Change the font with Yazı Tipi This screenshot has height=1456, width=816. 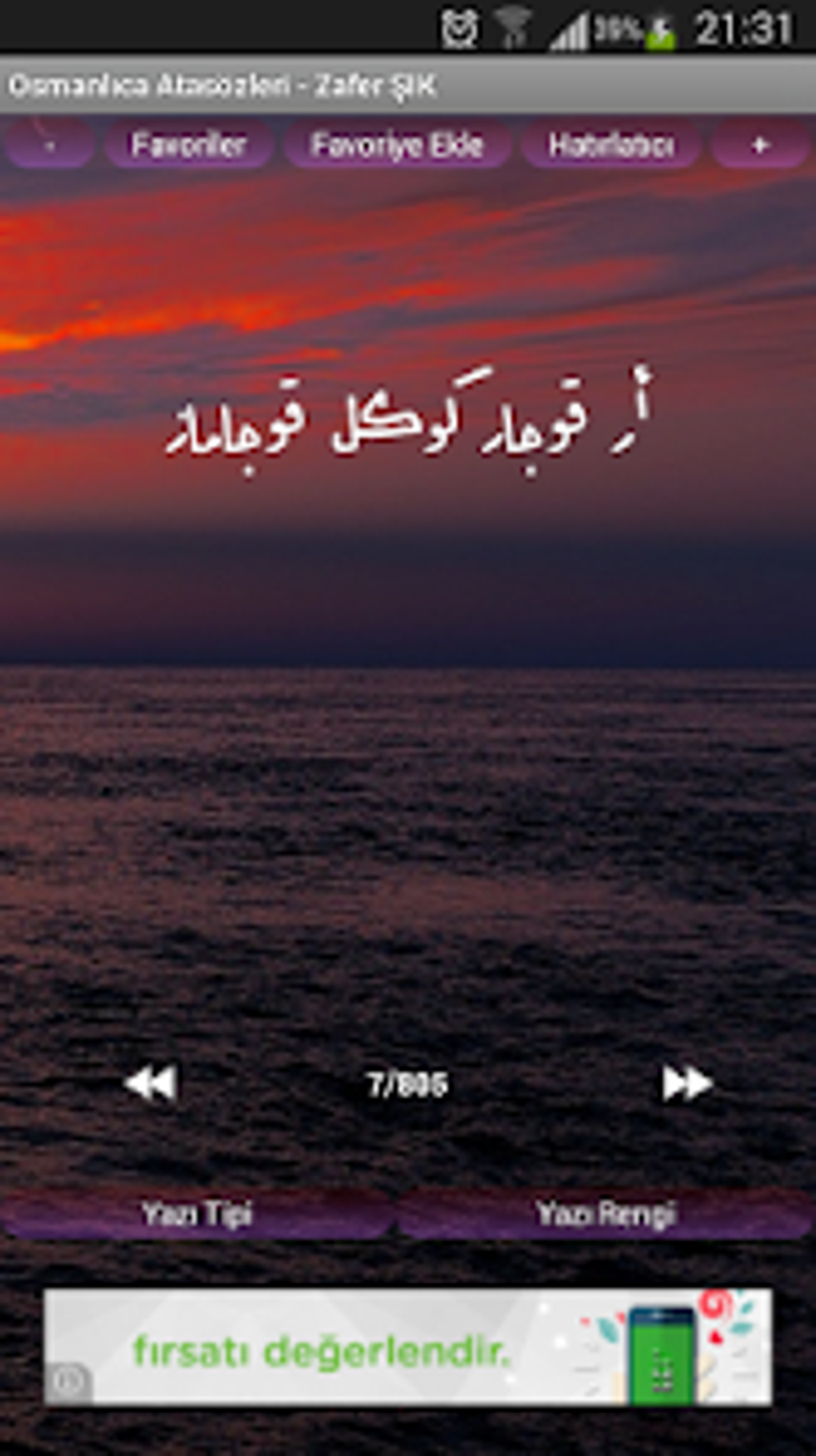(197, 1213)
